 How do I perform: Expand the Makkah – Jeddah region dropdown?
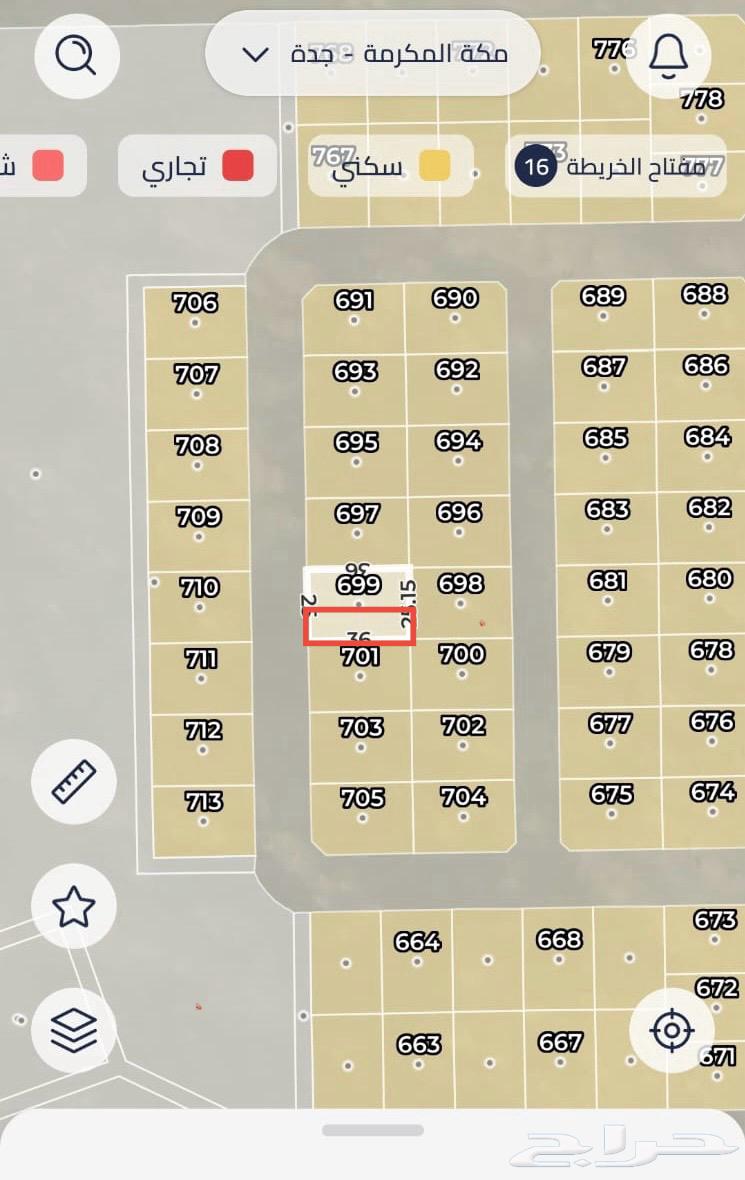click(x=372, y=54)
